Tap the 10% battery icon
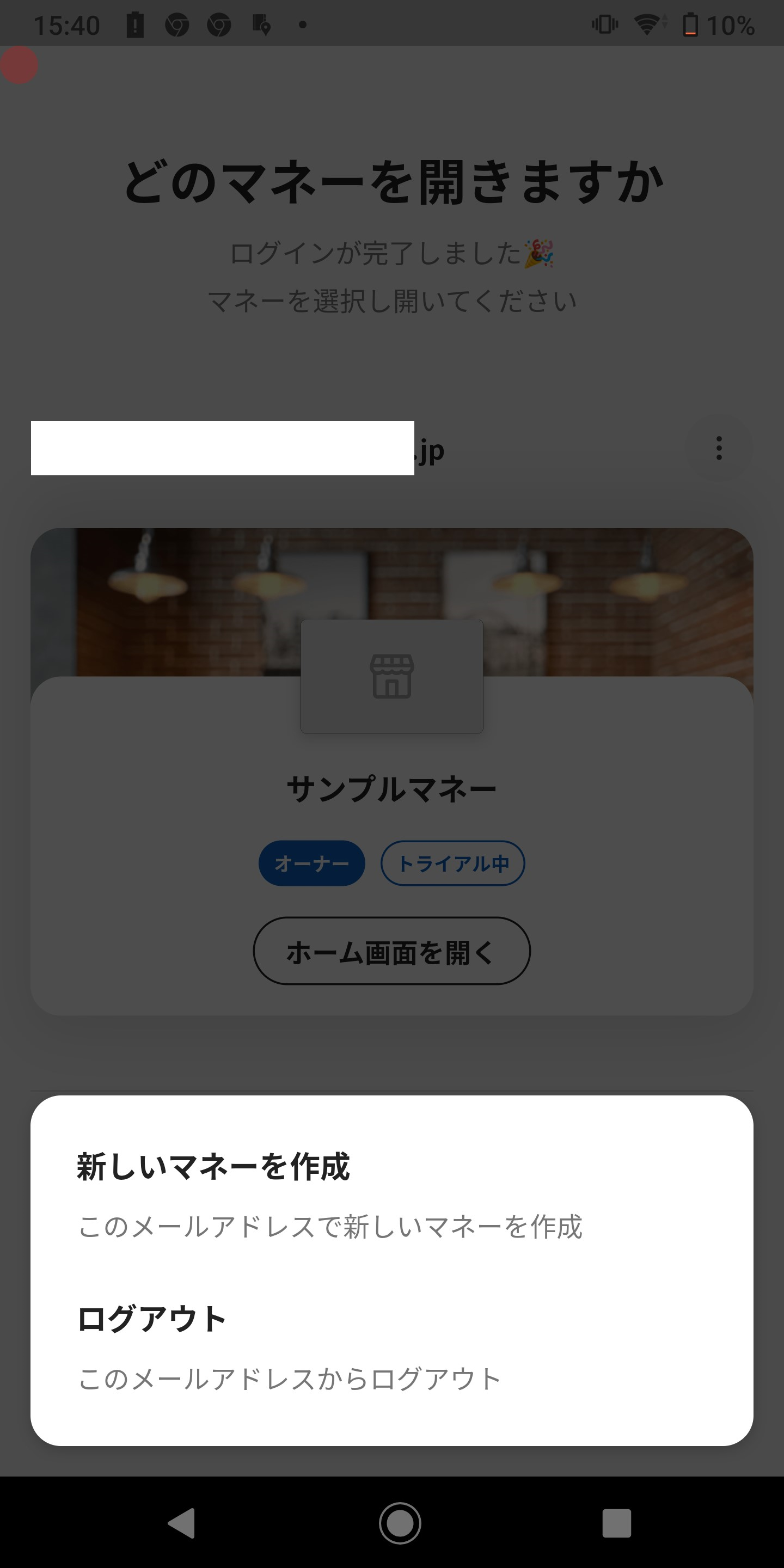Image resolution: width=784 pixels, height=1568 pixels. pos(690,24)
